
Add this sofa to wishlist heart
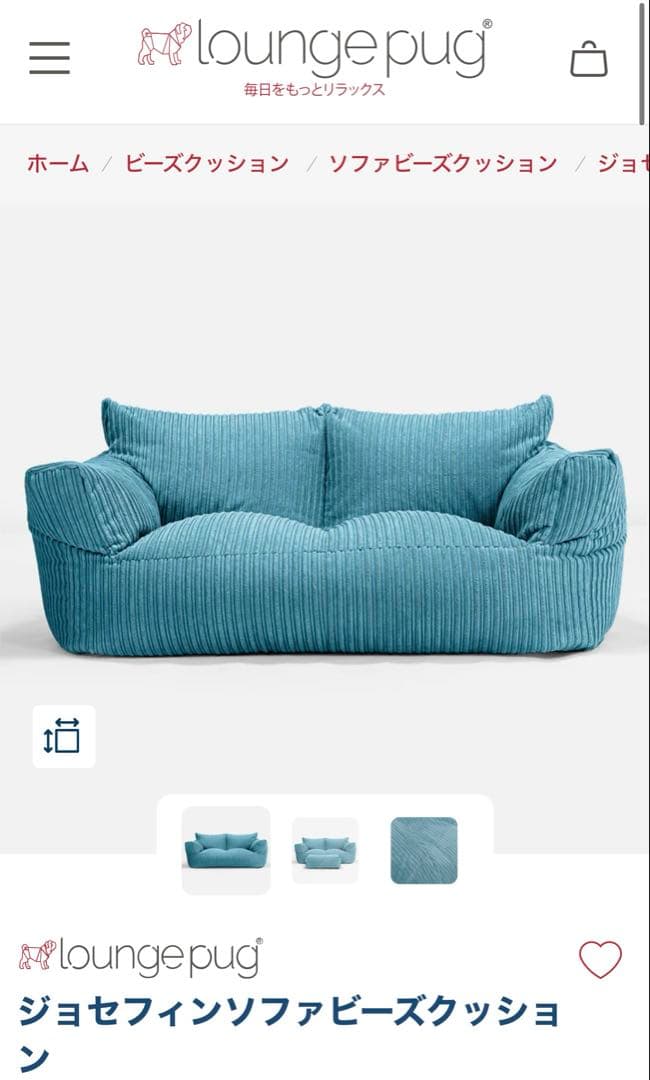point(600,959)
